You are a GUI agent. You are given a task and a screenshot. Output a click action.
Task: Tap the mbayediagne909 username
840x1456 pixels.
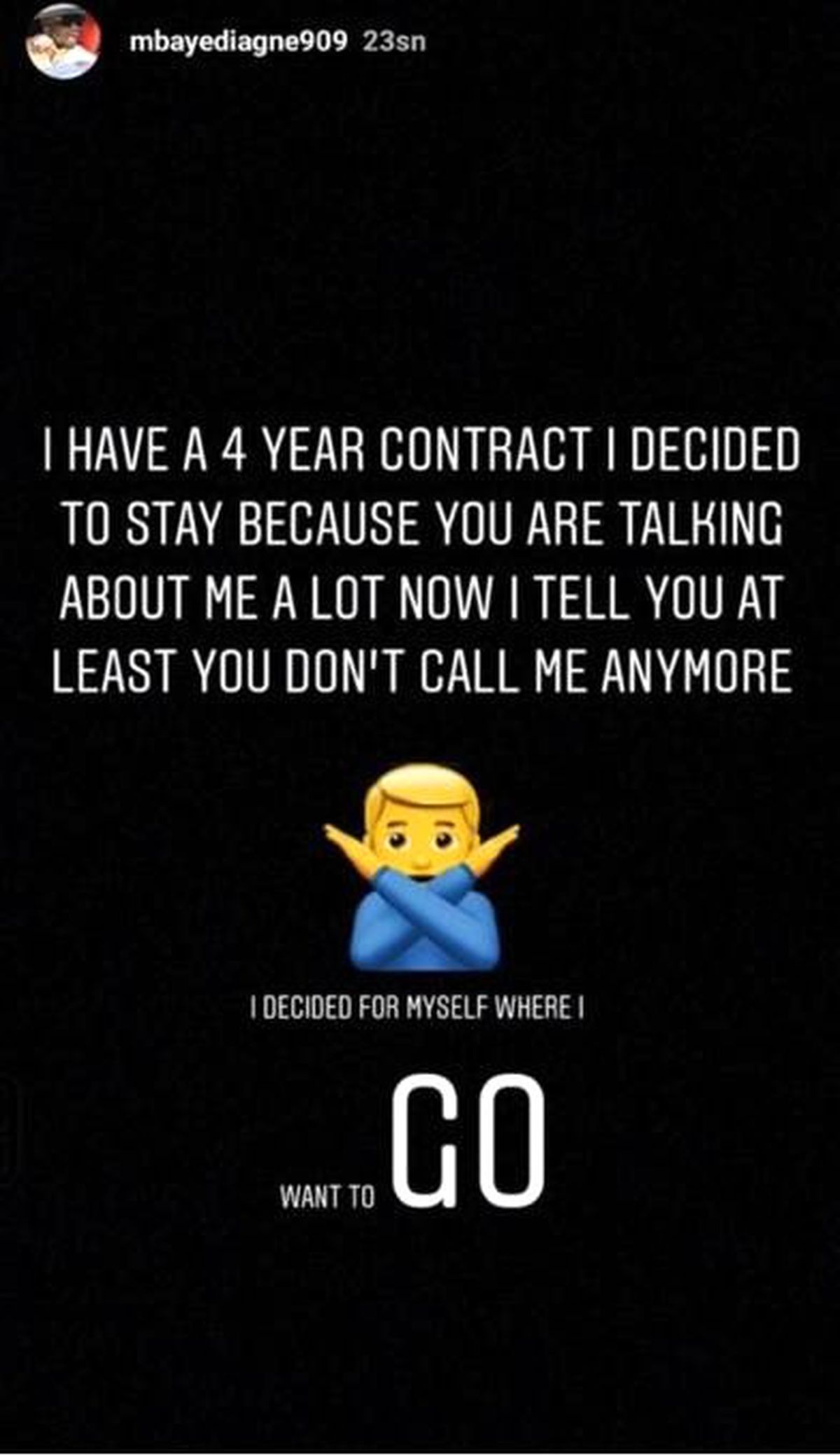[x=239, y=43]
